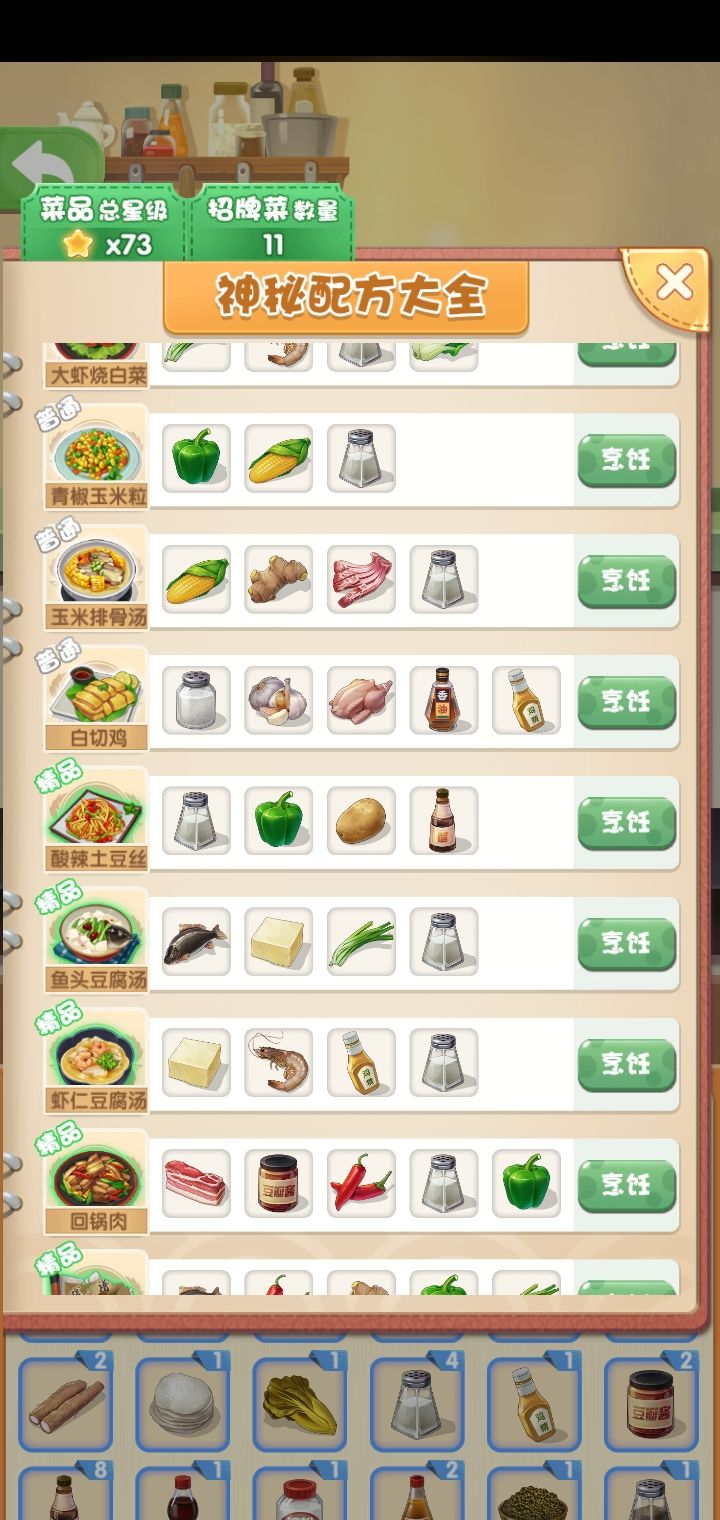Click the ginger ingredient in 玉米排骨汤 recipe

[x=278, y=579]
